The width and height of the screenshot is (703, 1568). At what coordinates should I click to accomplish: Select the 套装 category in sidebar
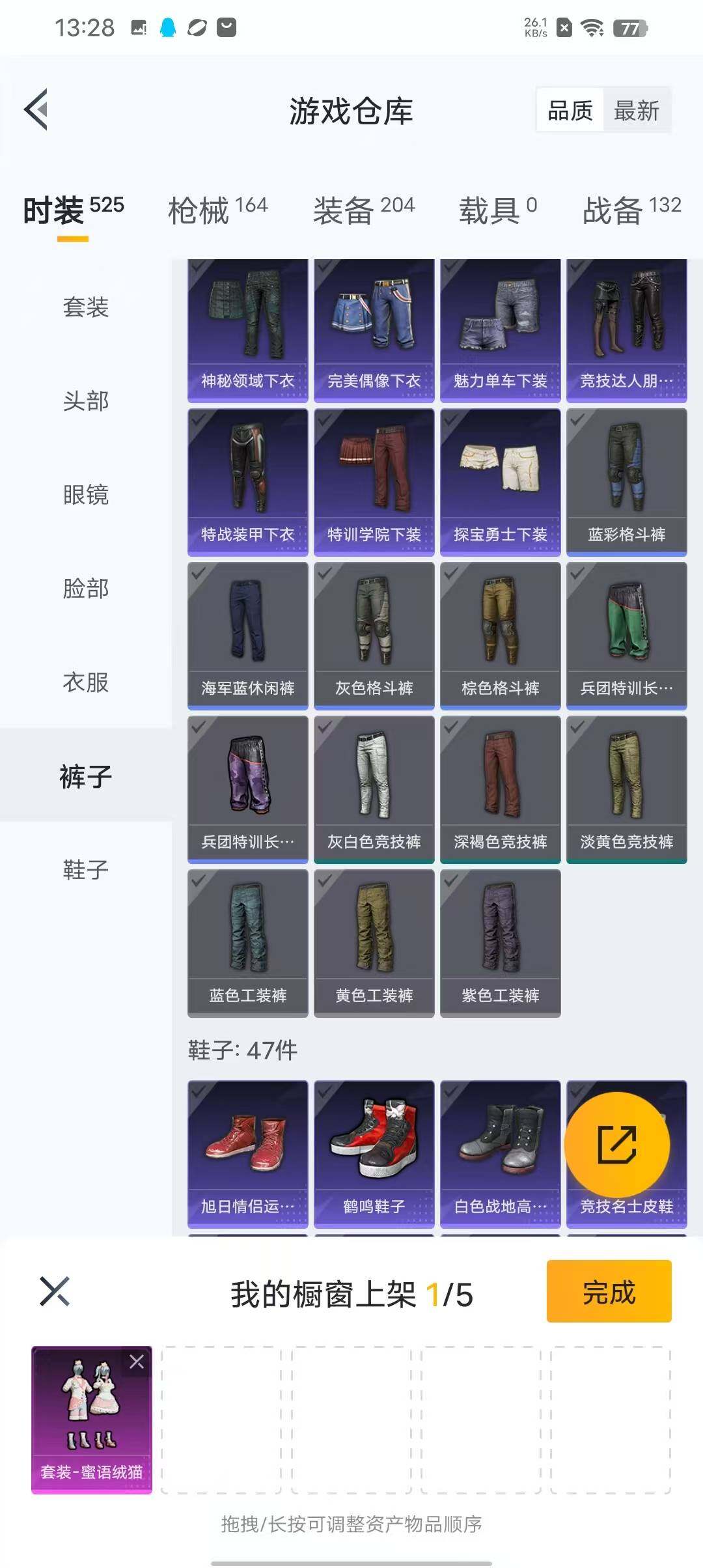[85, 307]
